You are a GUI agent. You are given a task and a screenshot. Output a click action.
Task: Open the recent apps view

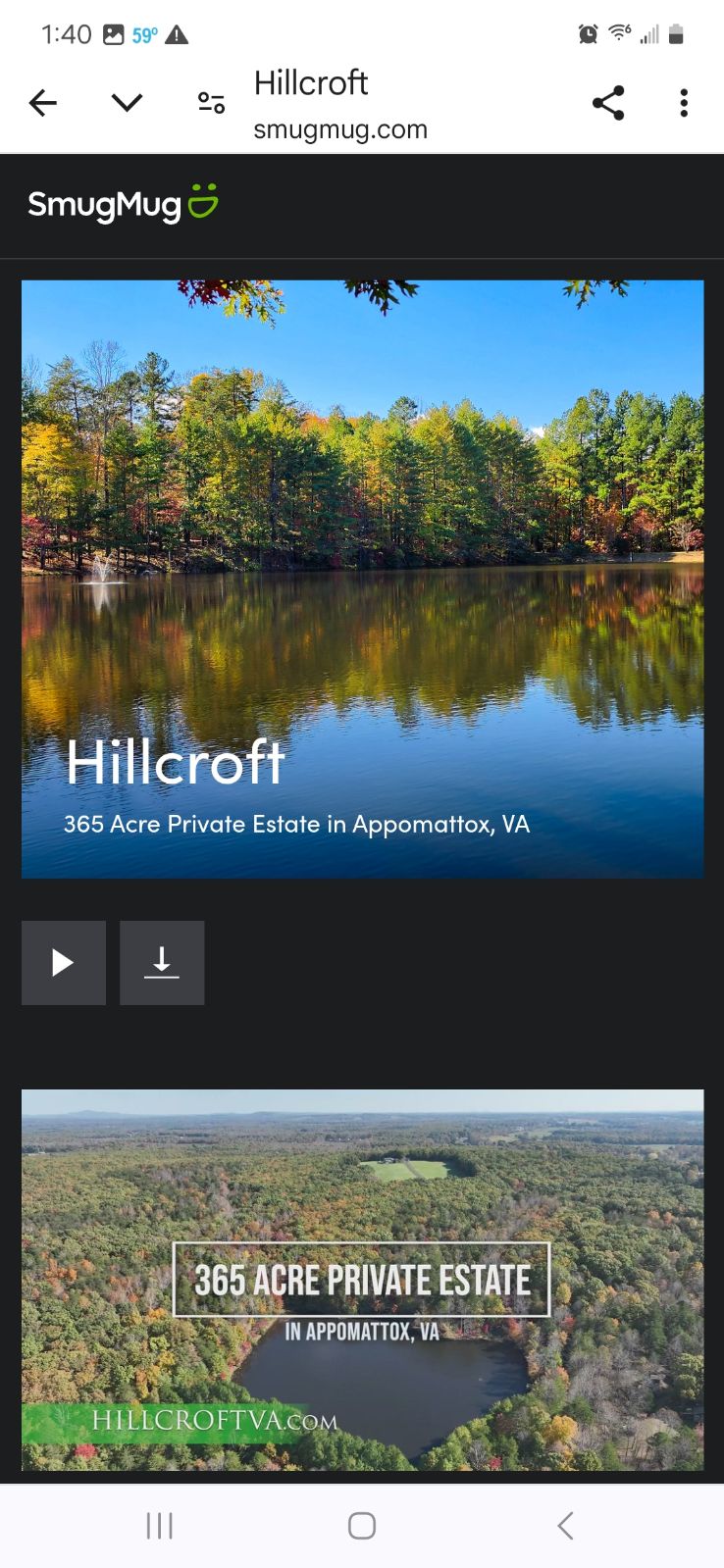159,1526
